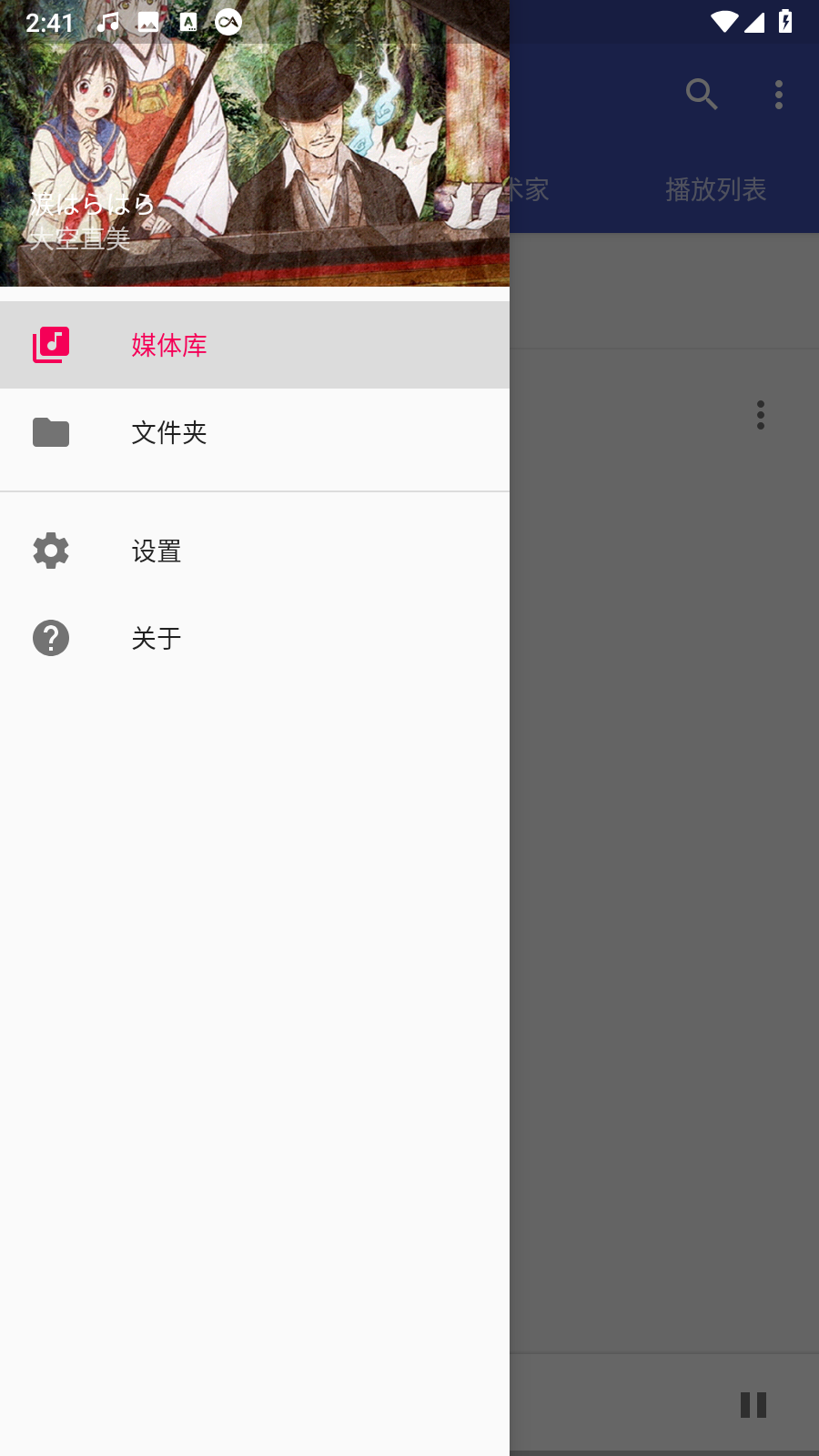Toggle the cellular signal indicator

[x=755, y=25]
